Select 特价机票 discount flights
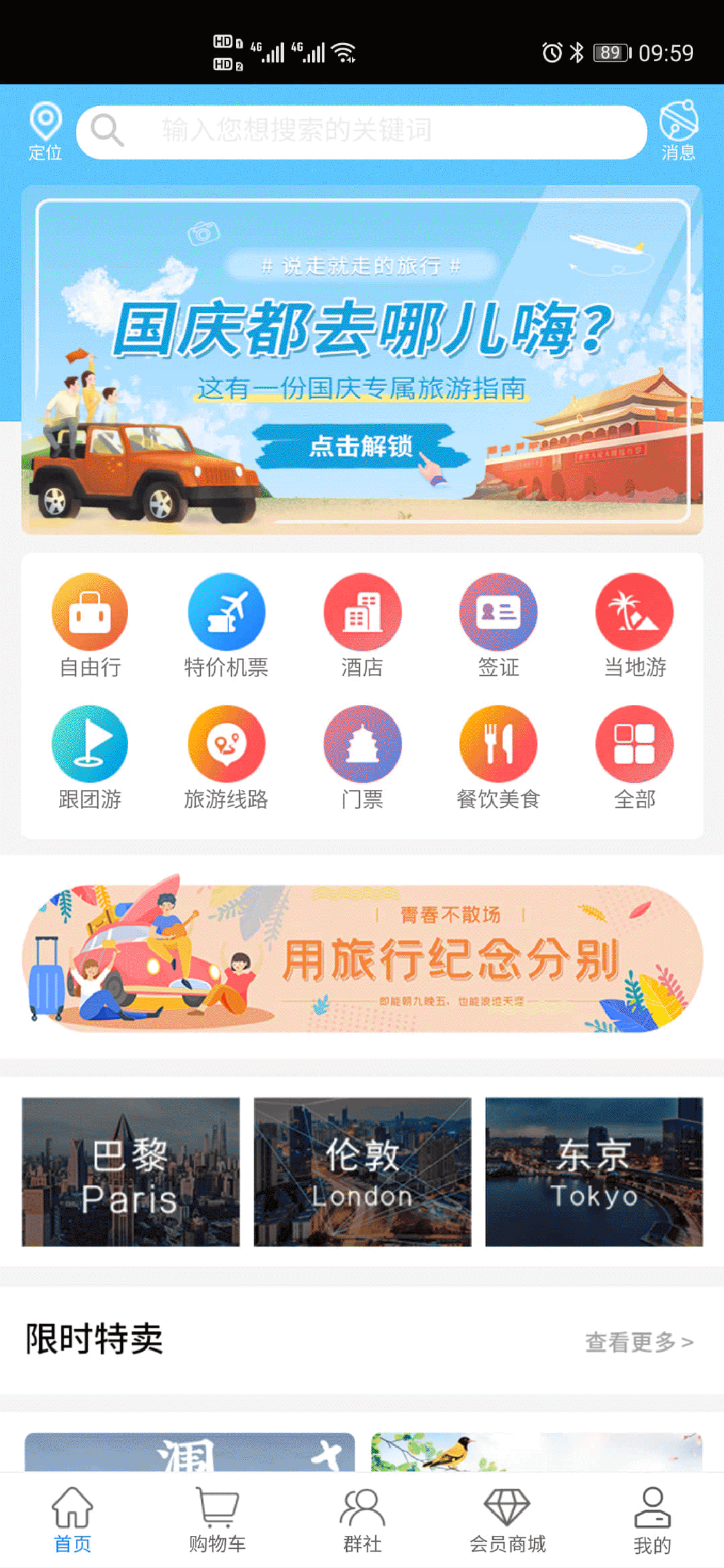Screen dimensions: 724x1568 coord(226,625)
